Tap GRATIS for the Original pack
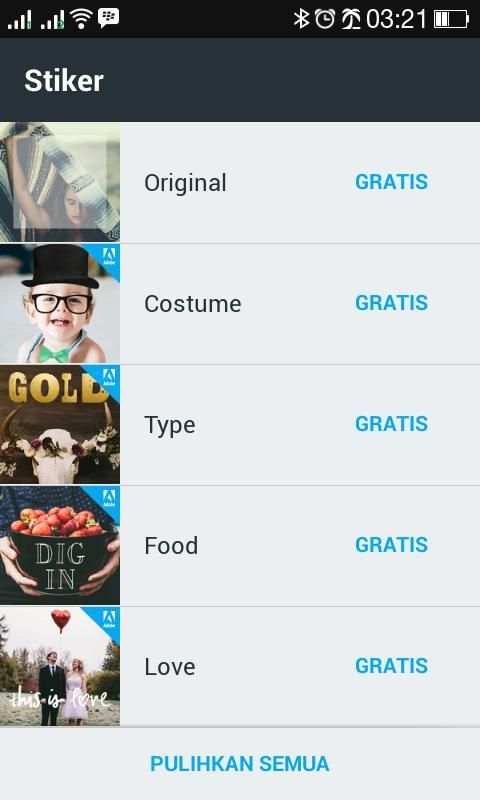480x800 pixels. tap(391, 182)
